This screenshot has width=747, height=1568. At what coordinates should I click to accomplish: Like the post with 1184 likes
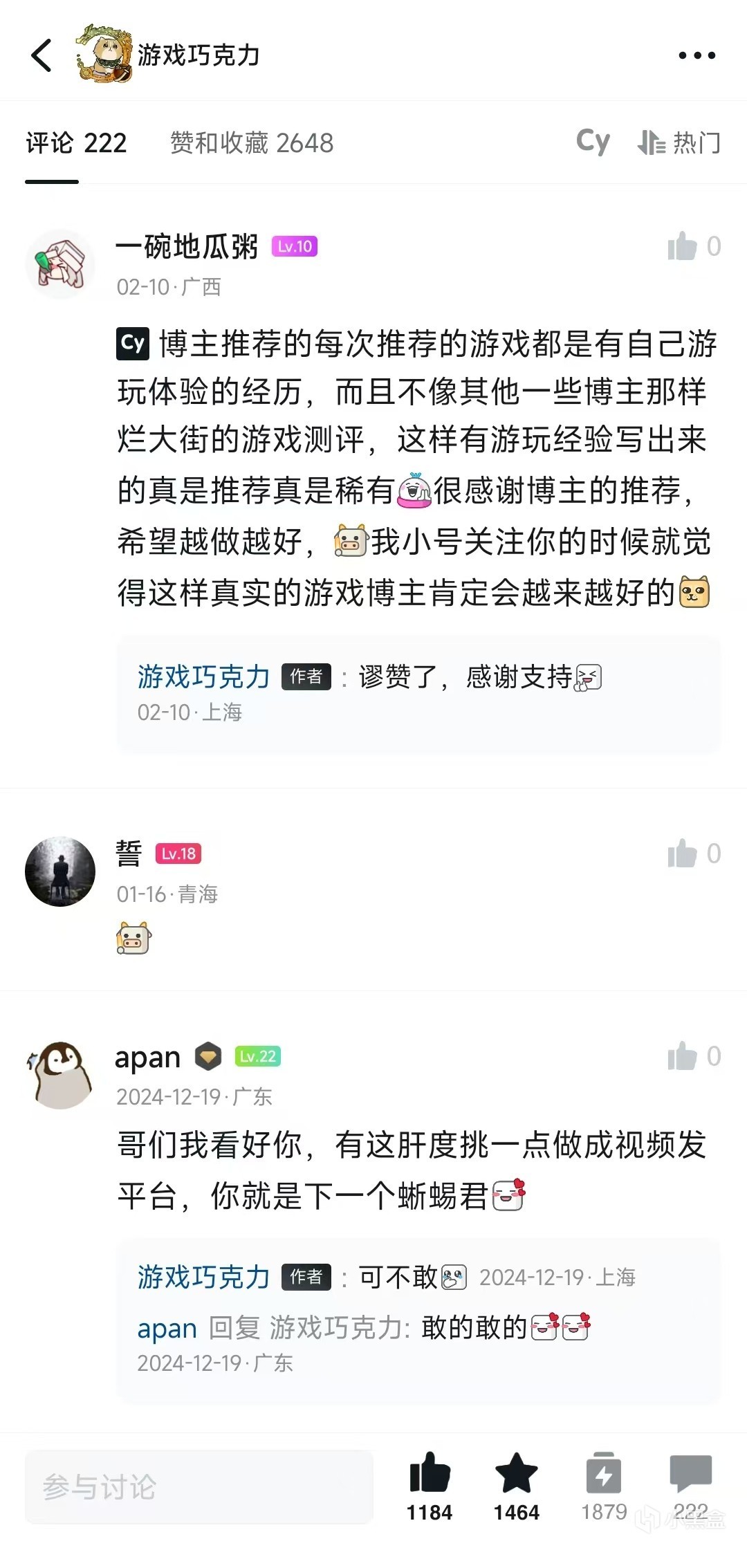coord(430,1473)
